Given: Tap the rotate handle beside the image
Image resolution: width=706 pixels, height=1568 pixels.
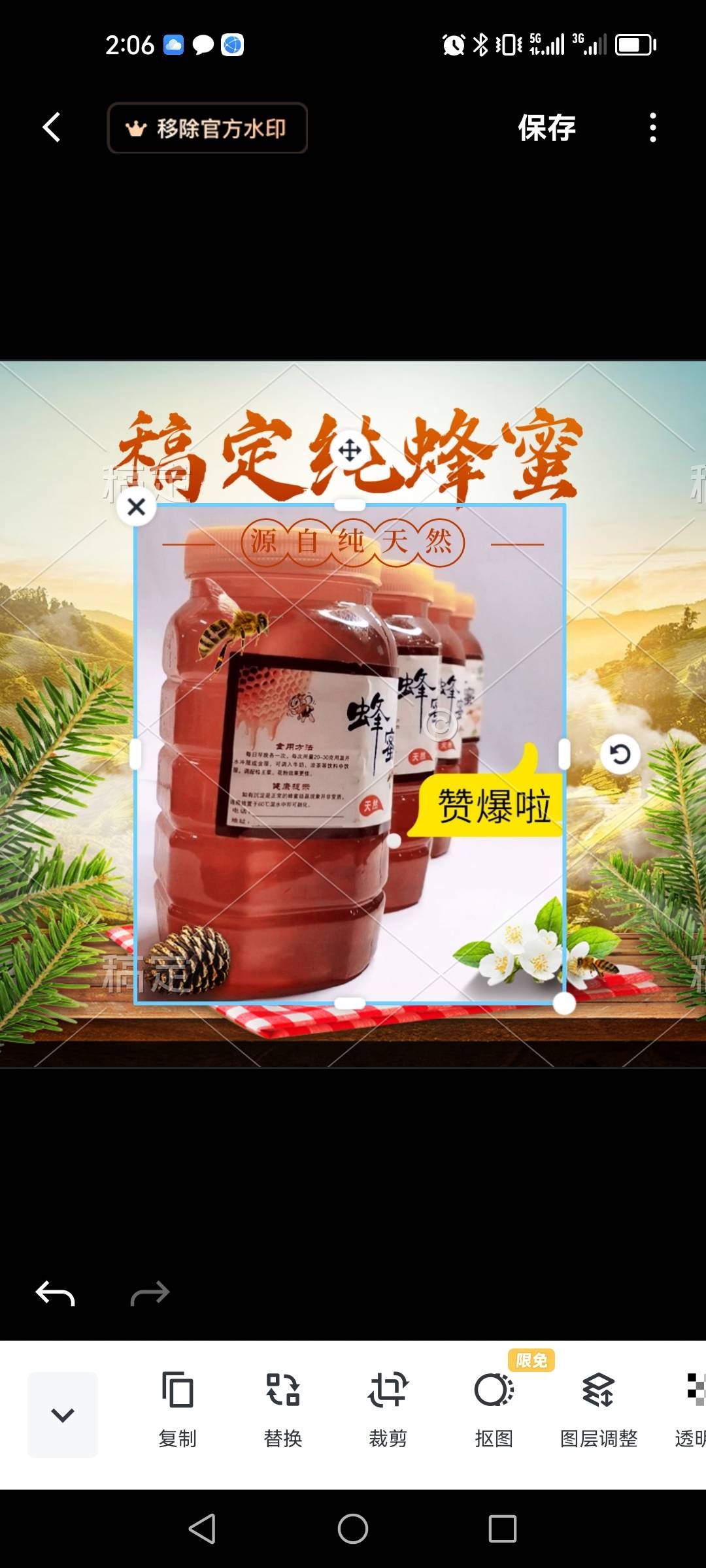Looking at the screenshot, I should coord(620,755).
